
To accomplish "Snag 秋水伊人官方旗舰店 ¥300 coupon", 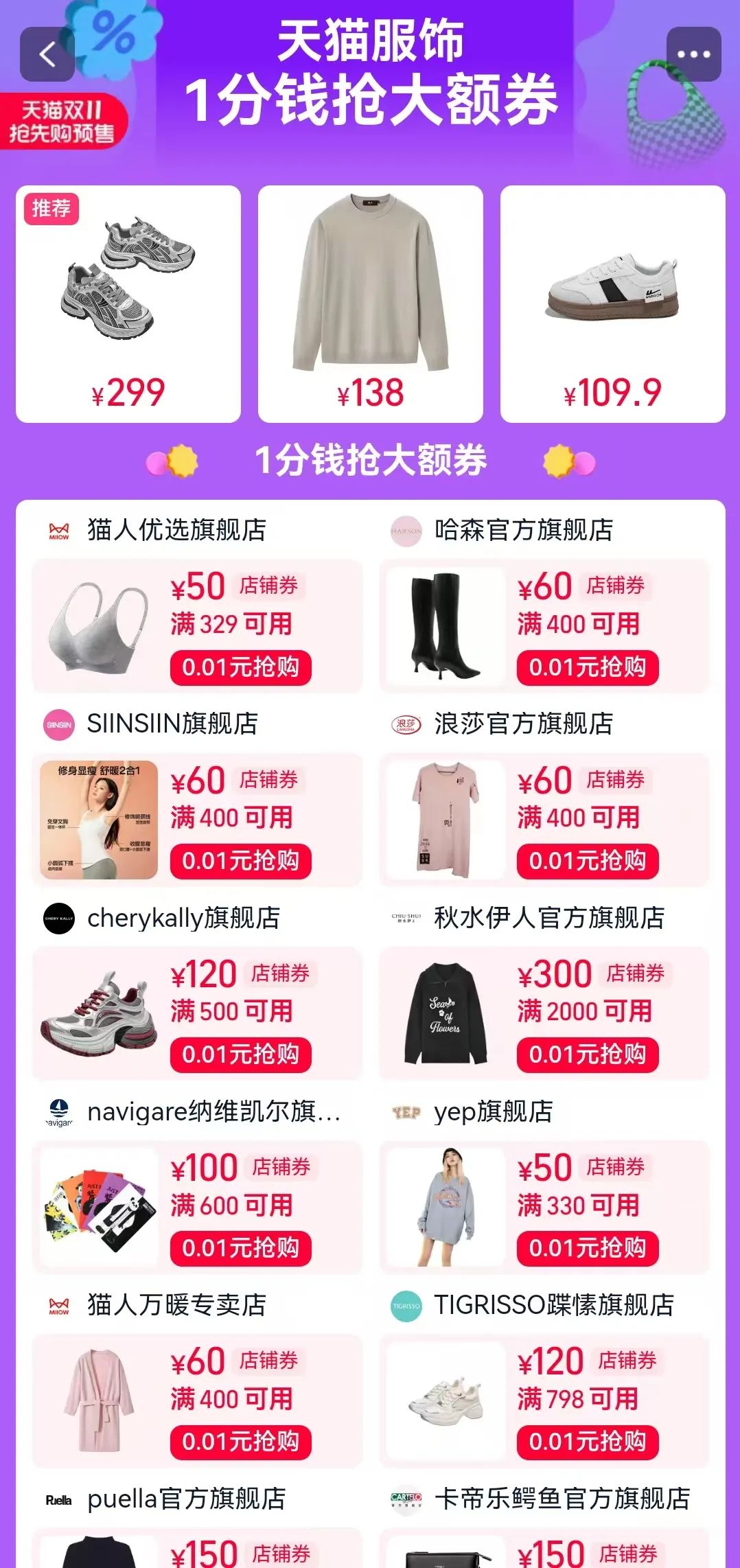I will [x=588, y=1054].
